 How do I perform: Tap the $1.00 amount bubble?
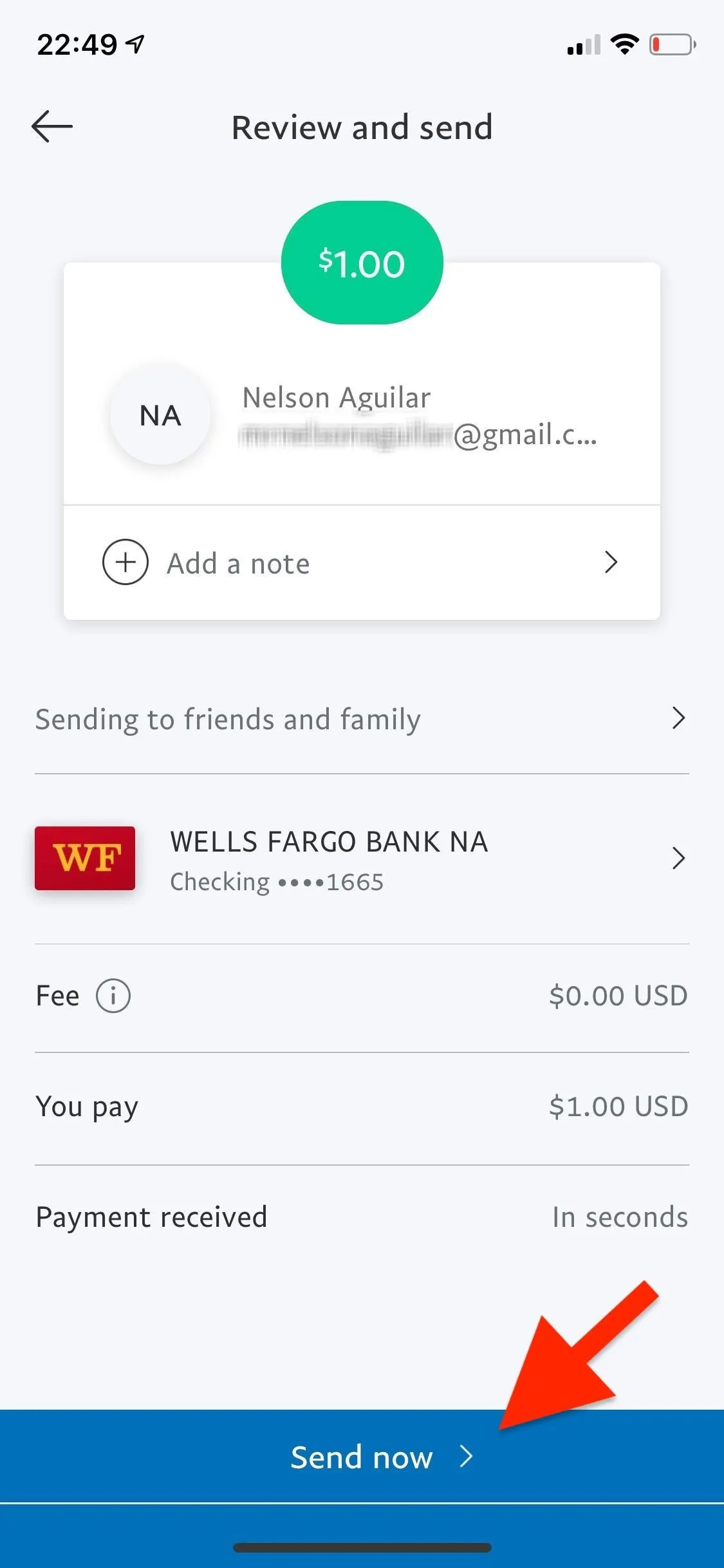point(362,263)
